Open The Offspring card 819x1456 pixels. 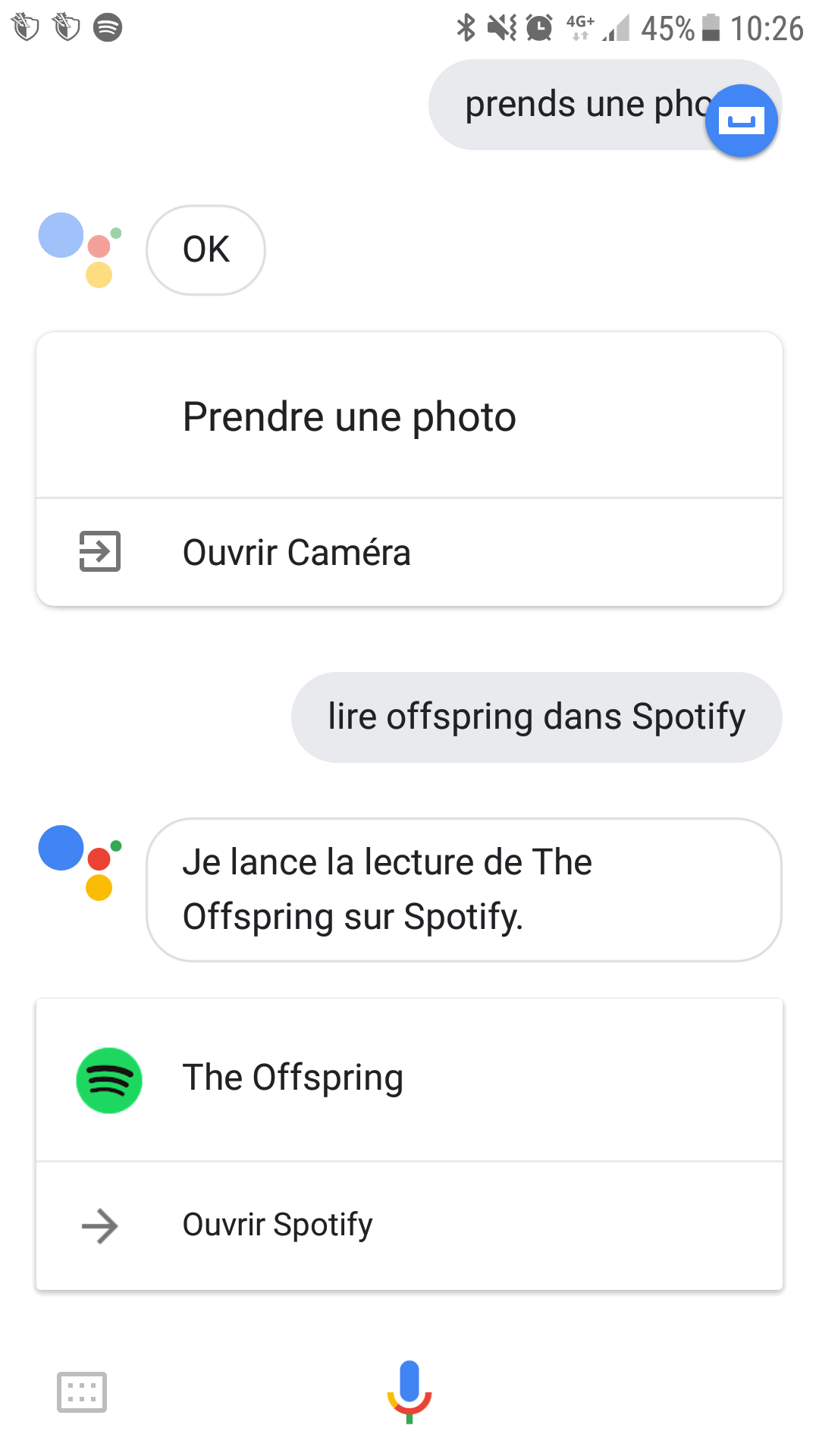click(409, 1079)
